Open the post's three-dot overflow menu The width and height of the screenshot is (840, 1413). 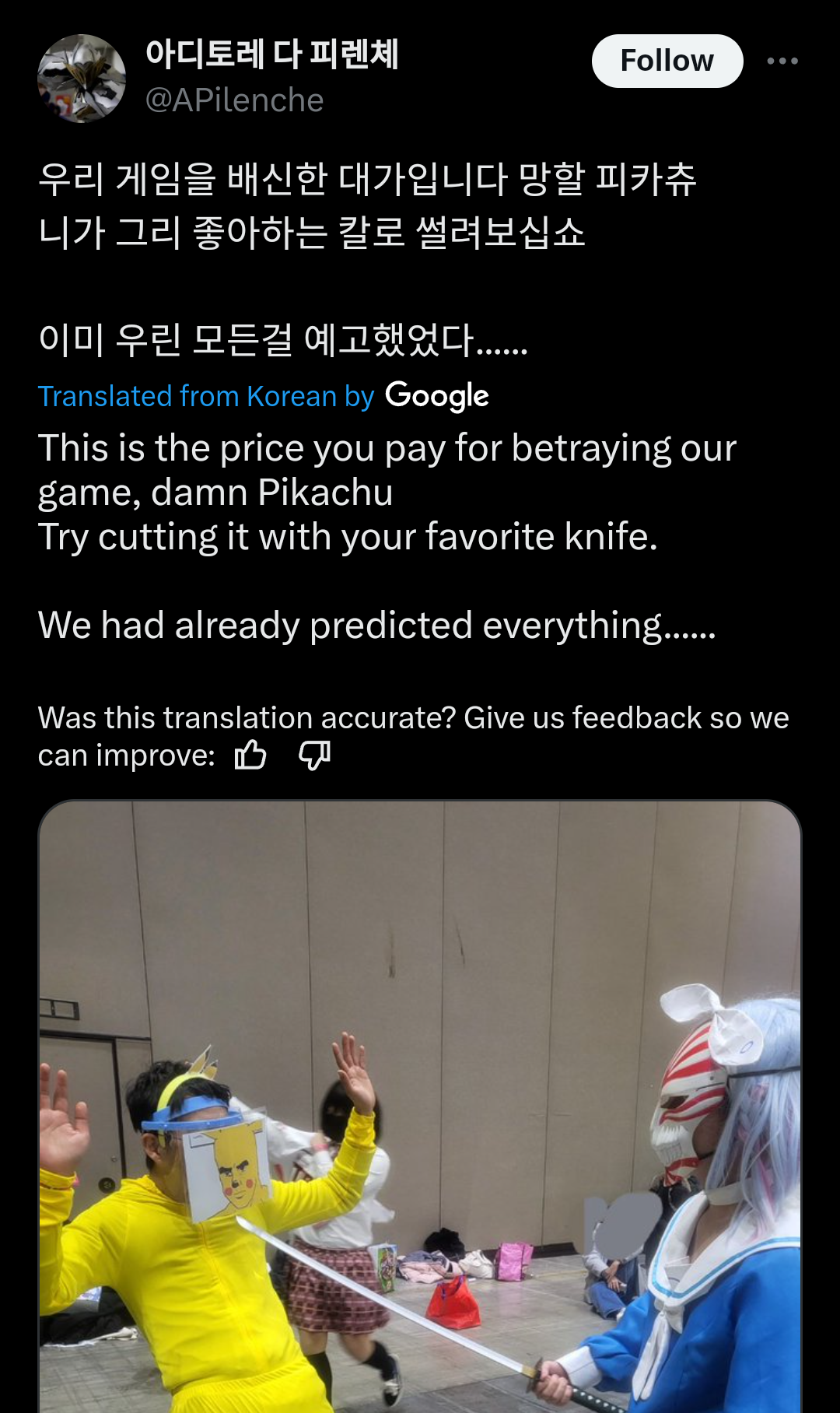tap(782, 61)
